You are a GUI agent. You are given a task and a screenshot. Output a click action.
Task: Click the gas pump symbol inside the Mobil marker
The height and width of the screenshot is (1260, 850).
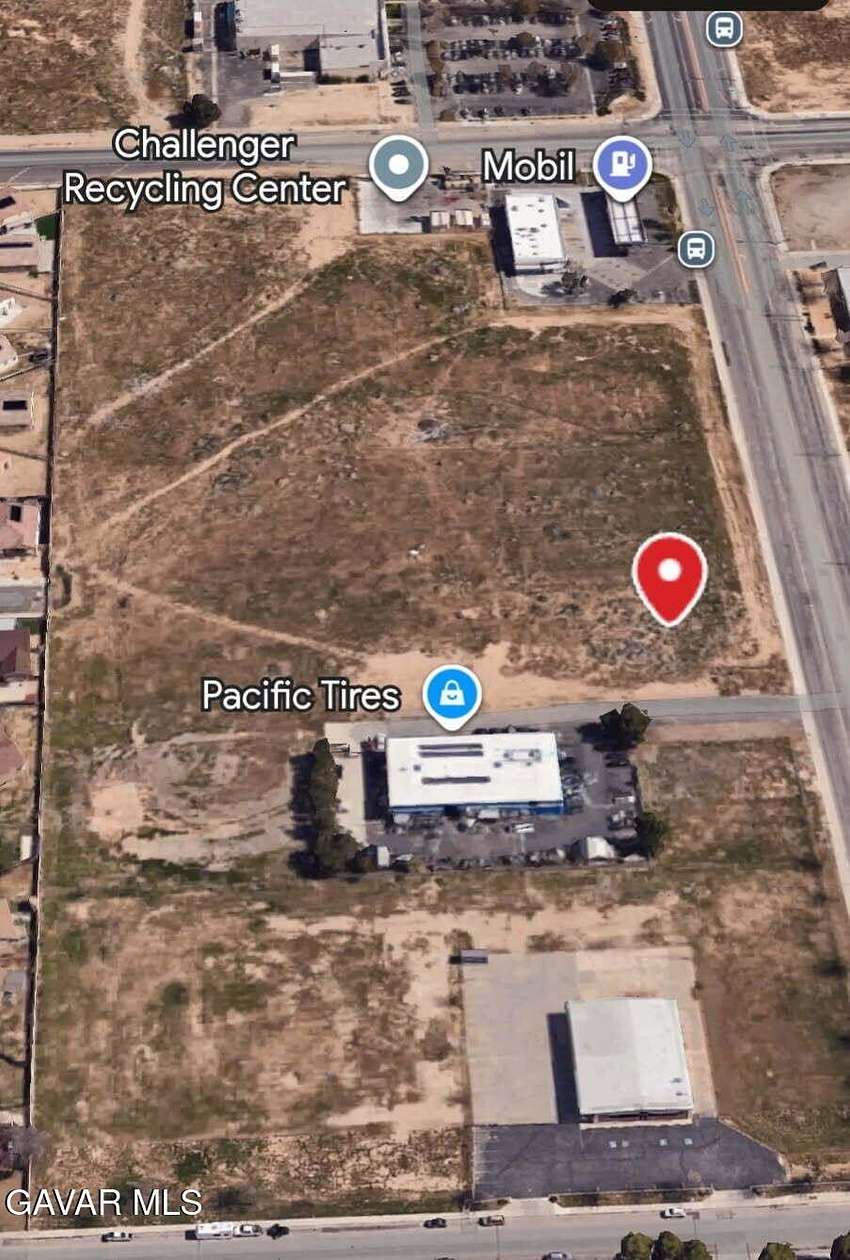pos(622,162)
